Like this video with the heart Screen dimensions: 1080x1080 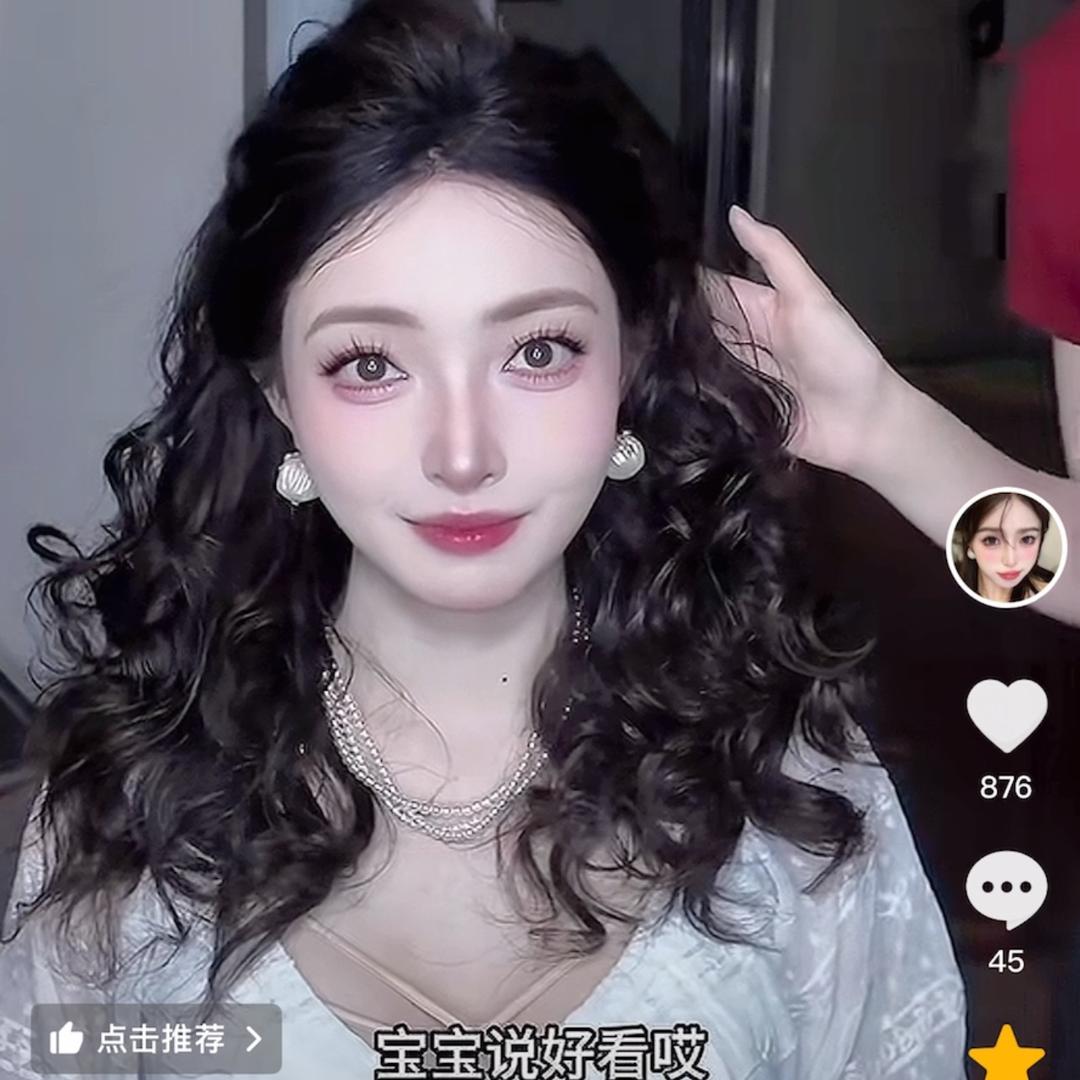[1006, 716]
